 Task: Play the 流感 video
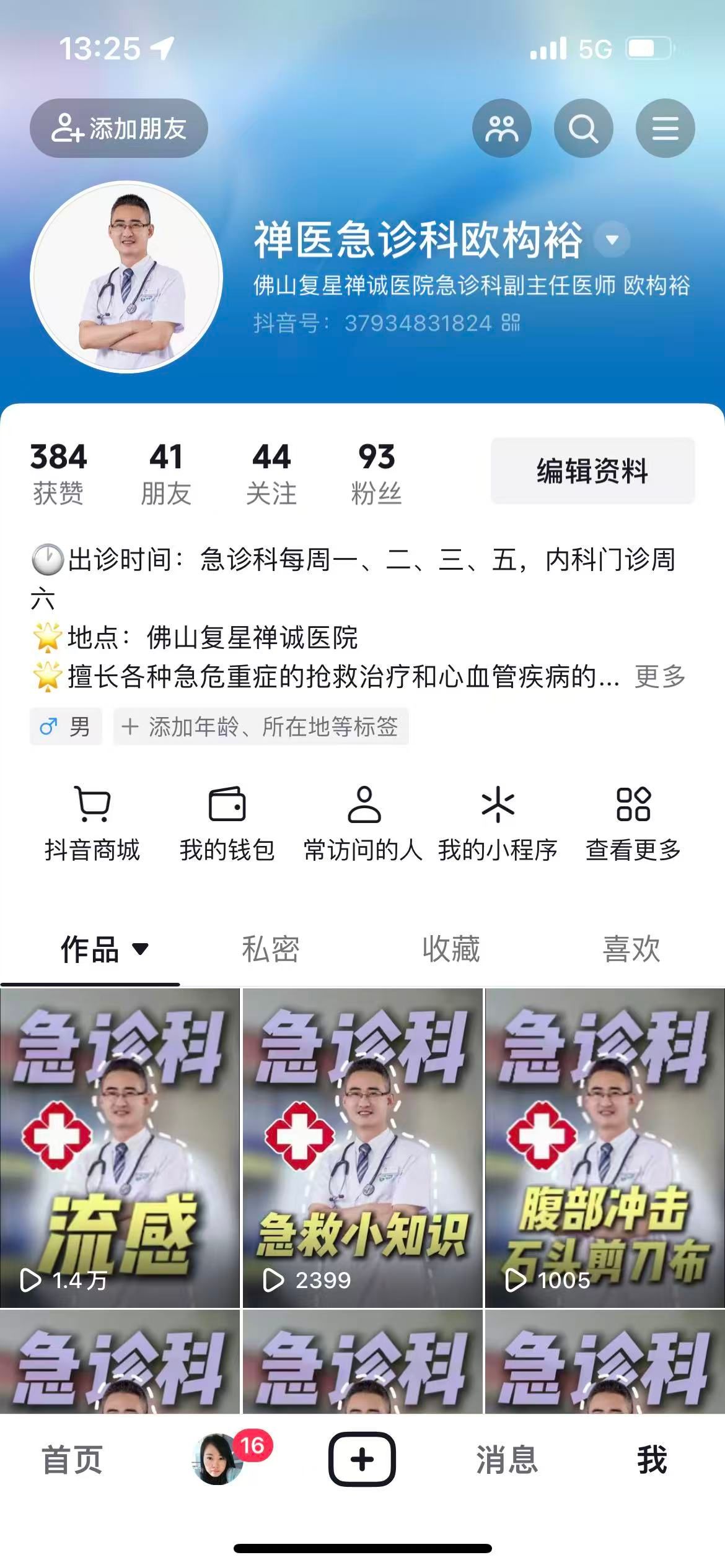tap(120, 1148)
